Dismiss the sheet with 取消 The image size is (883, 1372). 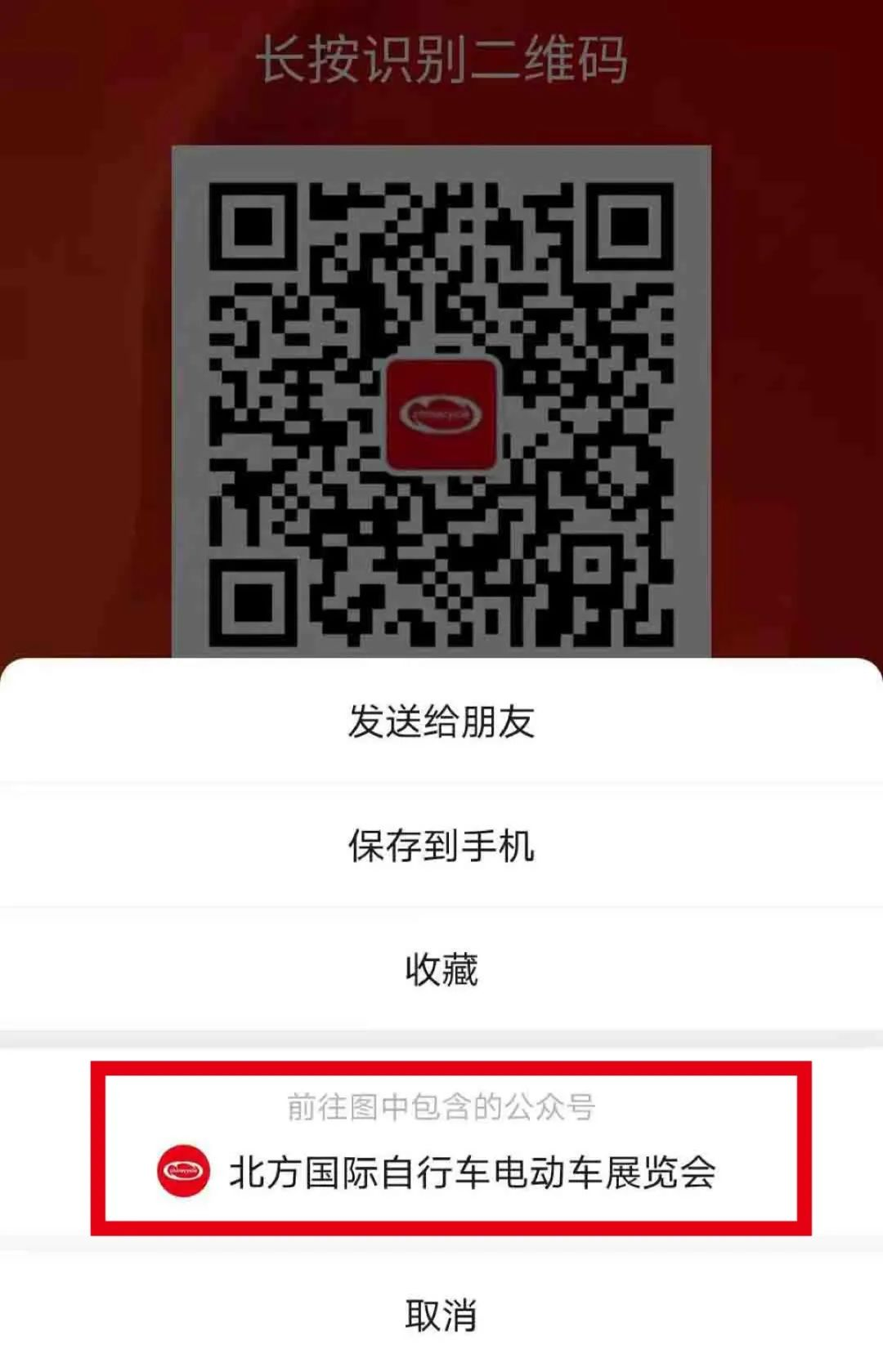click(x=441, y=1315)
